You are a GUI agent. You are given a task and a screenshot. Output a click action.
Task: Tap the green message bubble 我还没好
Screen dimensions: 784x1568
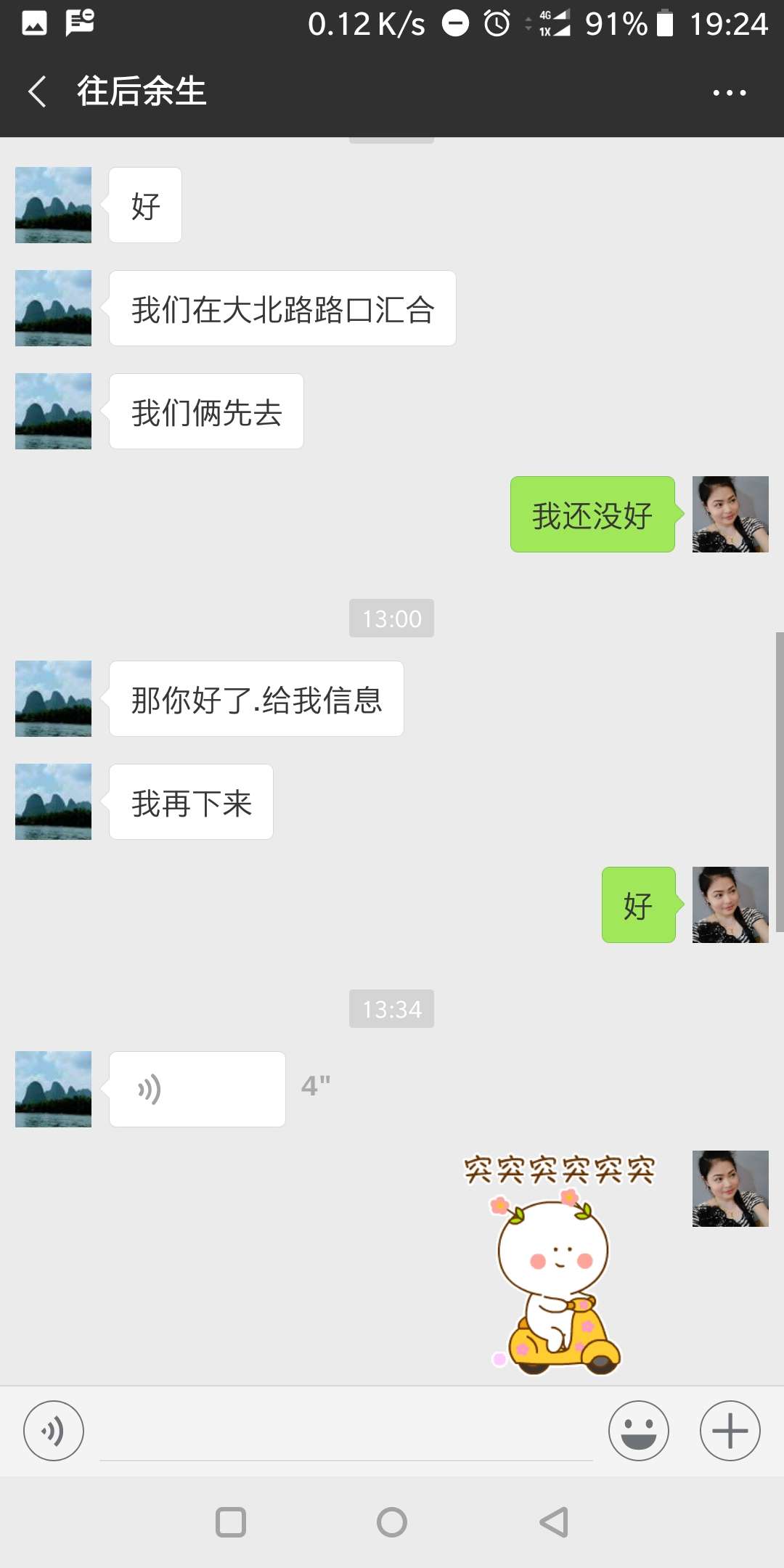pyautogui.click(x=592, y=515)
